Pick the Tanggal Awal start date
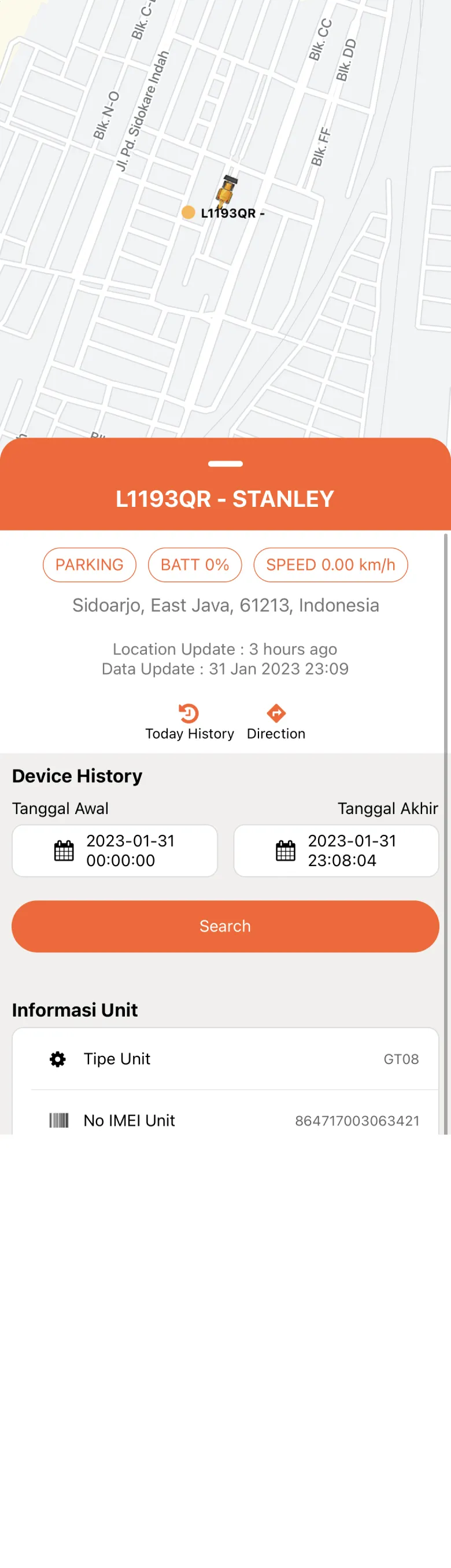The height and width of the screenshot is (1568, 451). pyautogui.click(x=115, y=851)
